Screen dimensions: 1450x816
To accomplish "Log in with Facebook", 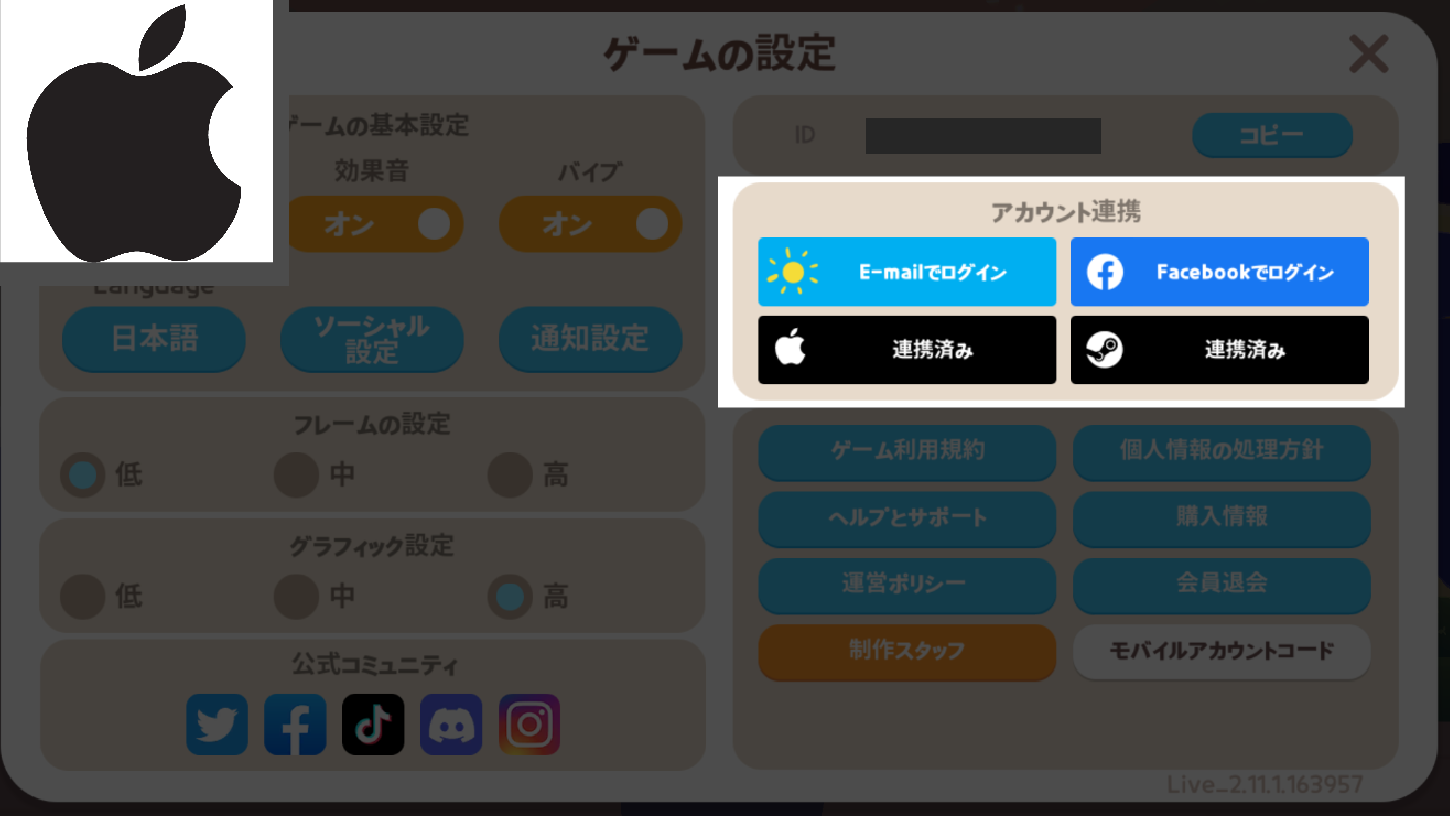I will click(x=1219, y=272).
